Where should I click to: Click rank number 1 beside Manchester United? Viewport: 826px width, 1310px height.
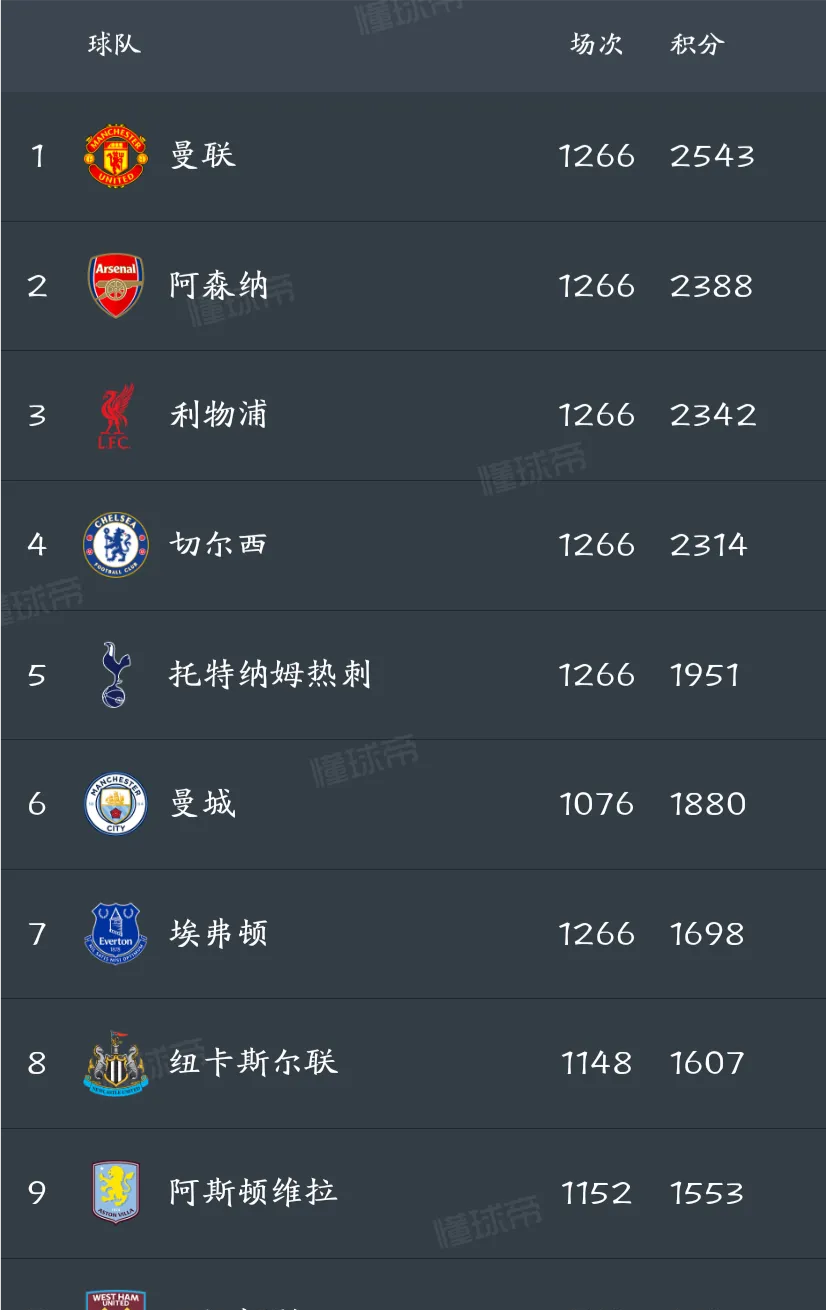click(x=36, y=156)
